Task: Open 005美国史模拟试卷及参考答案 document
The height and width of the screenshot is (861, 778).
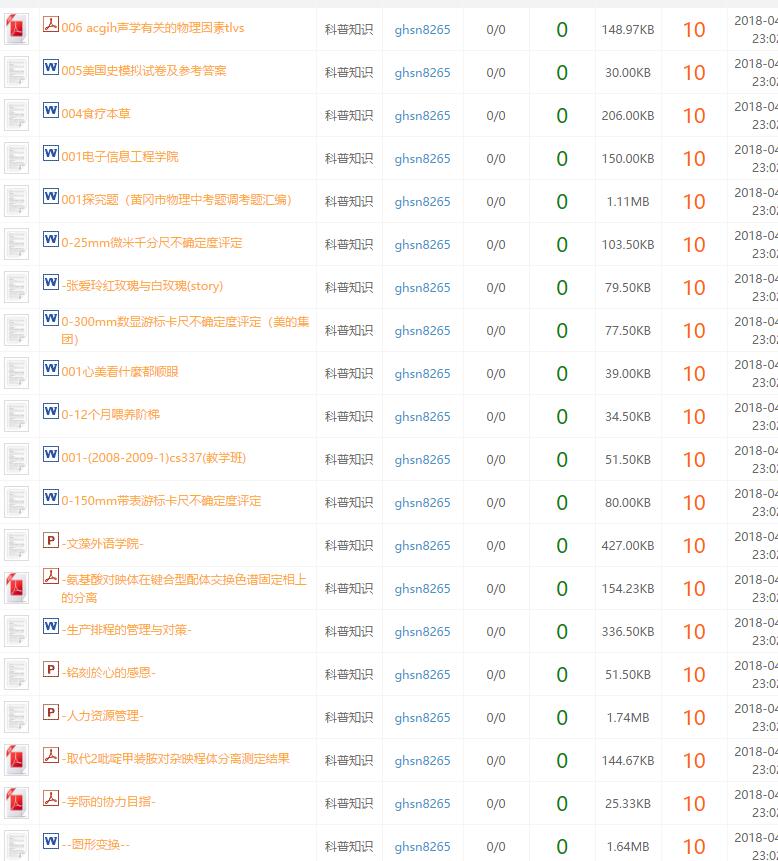Action: click(x=143, y=71)
